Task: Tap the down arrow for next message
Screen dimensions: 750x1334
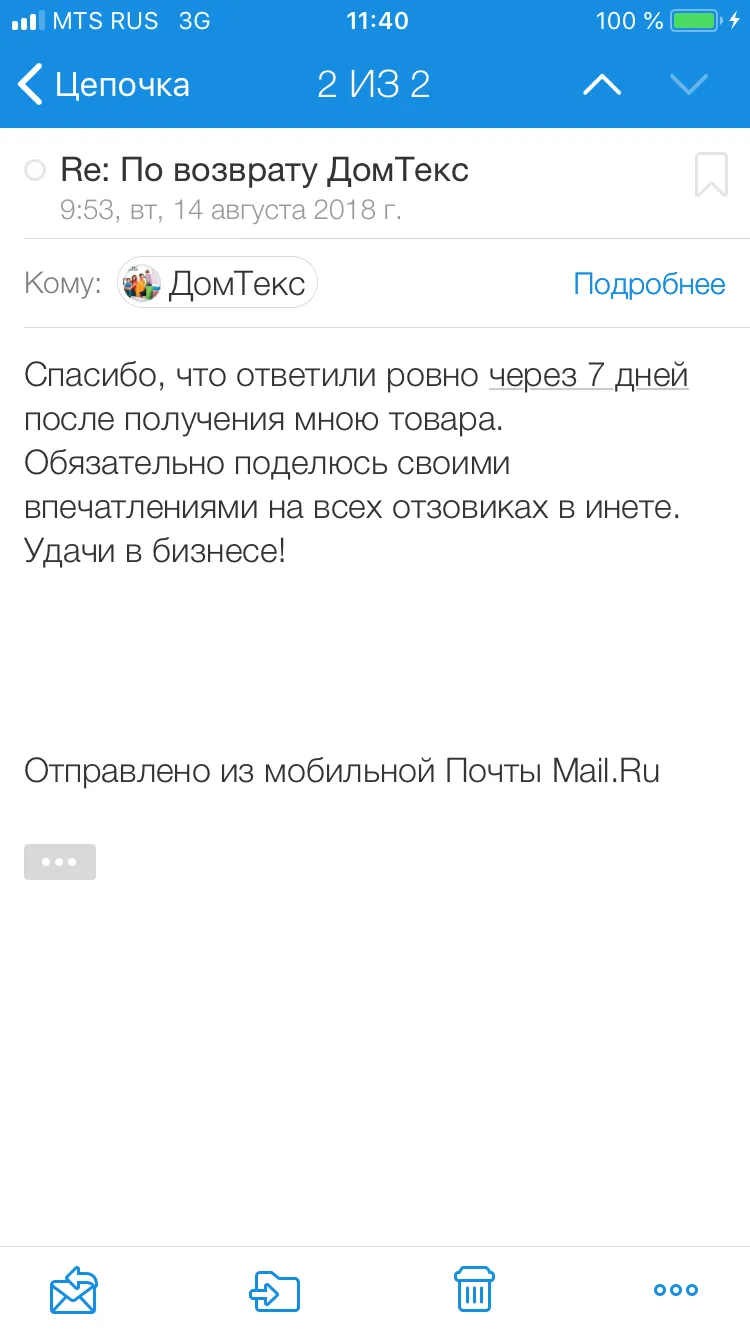Action: pyautogui.click(x=689, y=85)
